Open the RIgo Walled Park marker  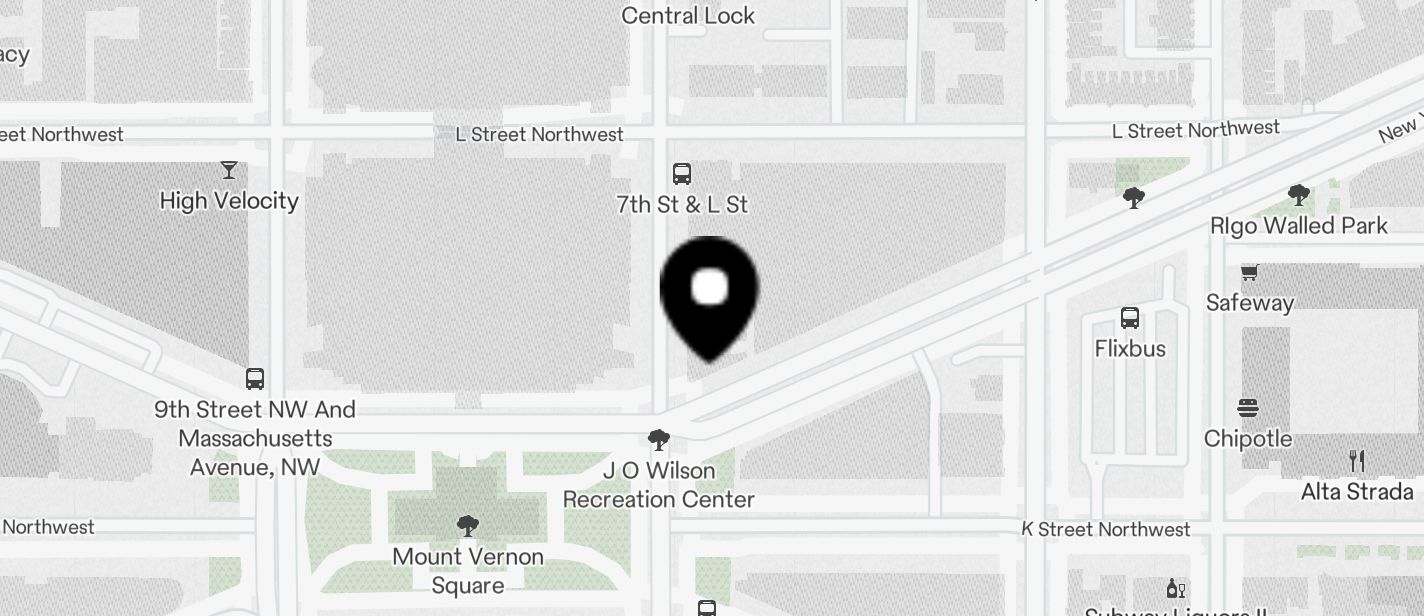(1298, 195)
